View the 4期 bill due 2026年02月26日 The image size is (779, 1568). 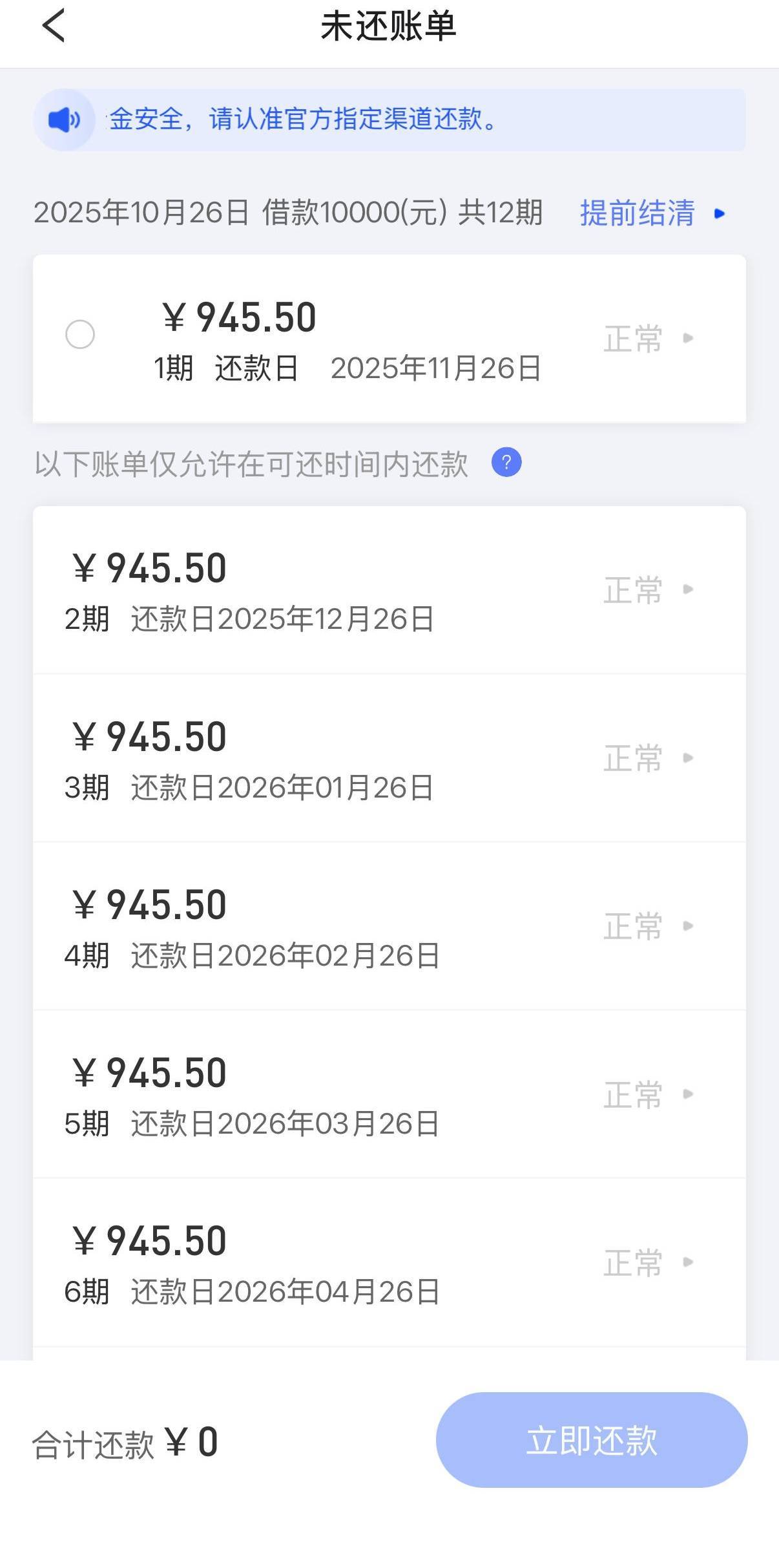point(389,926)
